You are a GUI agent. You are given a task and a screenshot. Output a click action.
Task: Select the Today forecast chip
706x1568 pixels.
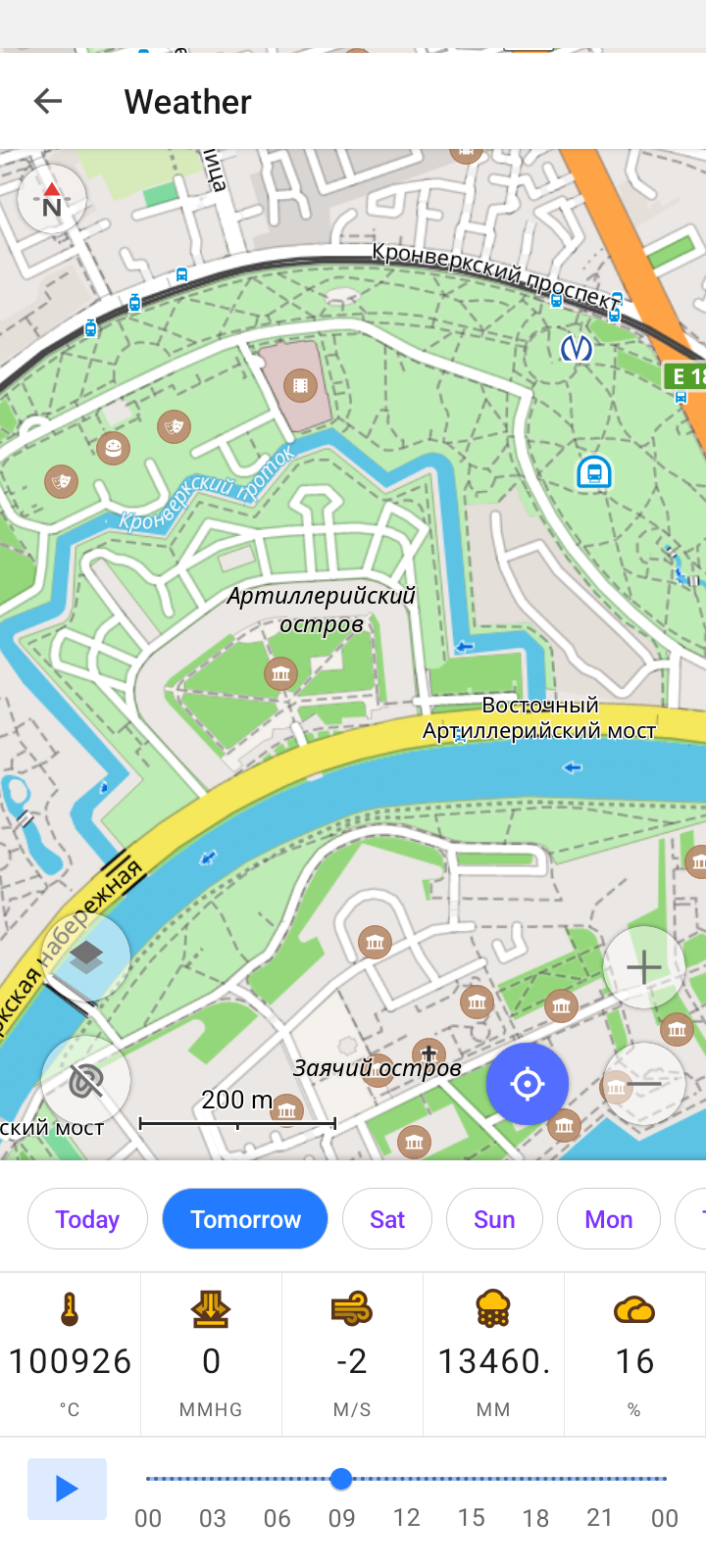pyautogui.click(x=87, y=1219)
